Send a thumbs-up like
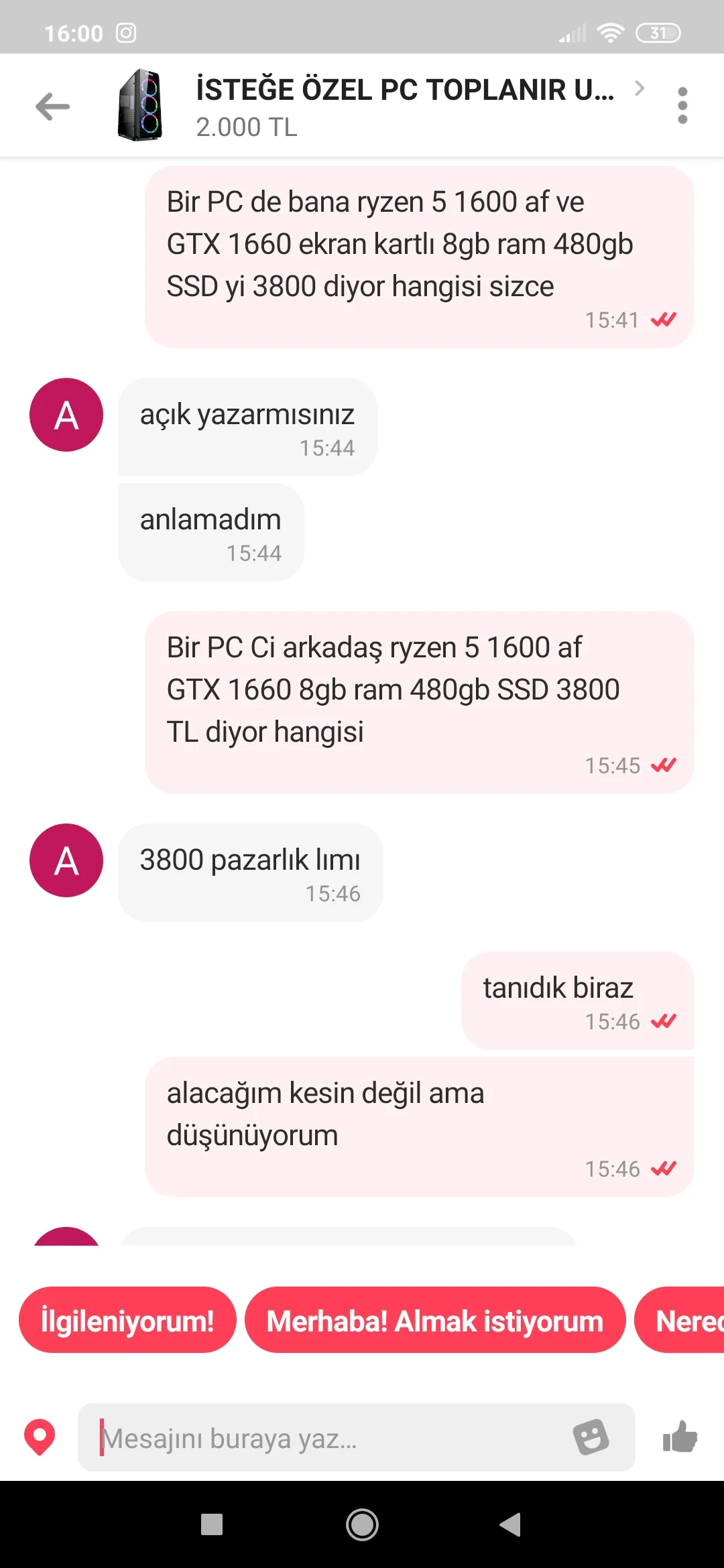 (x=680, y=1437)
